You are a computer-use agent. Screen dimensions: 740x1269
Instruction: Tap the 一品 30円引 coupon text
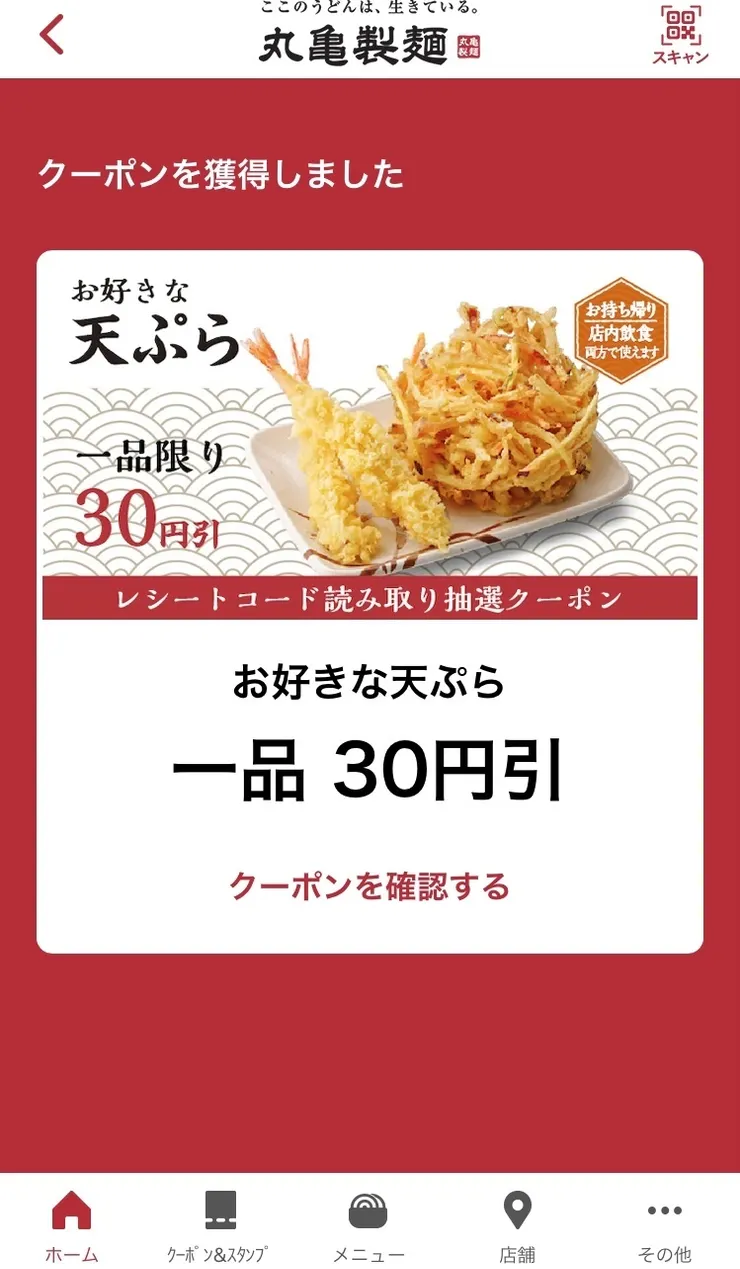point(370,770)
